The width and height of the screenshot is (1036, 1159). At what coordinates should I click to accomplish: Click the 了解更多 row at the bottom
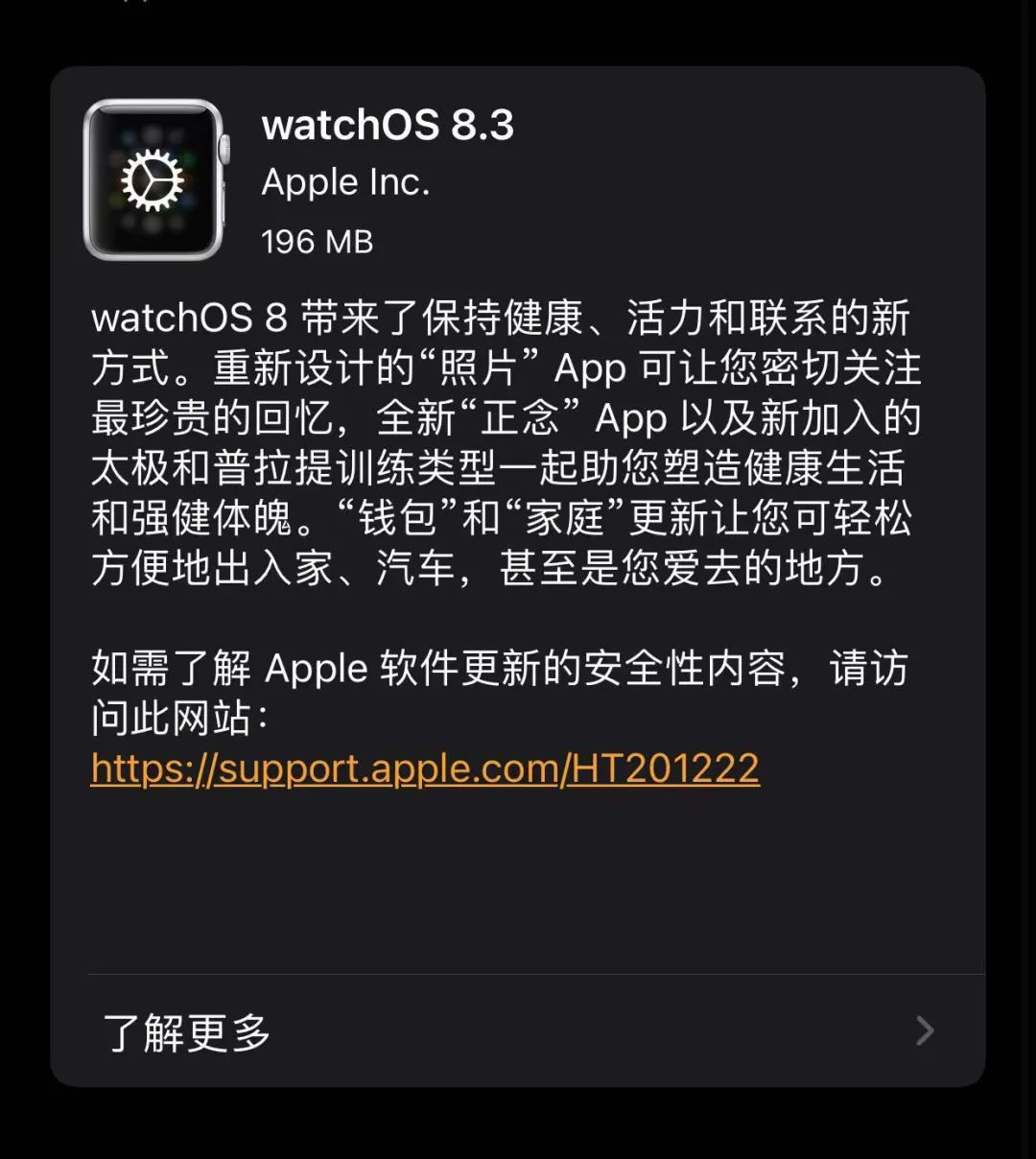click(x=518, y=1031)
